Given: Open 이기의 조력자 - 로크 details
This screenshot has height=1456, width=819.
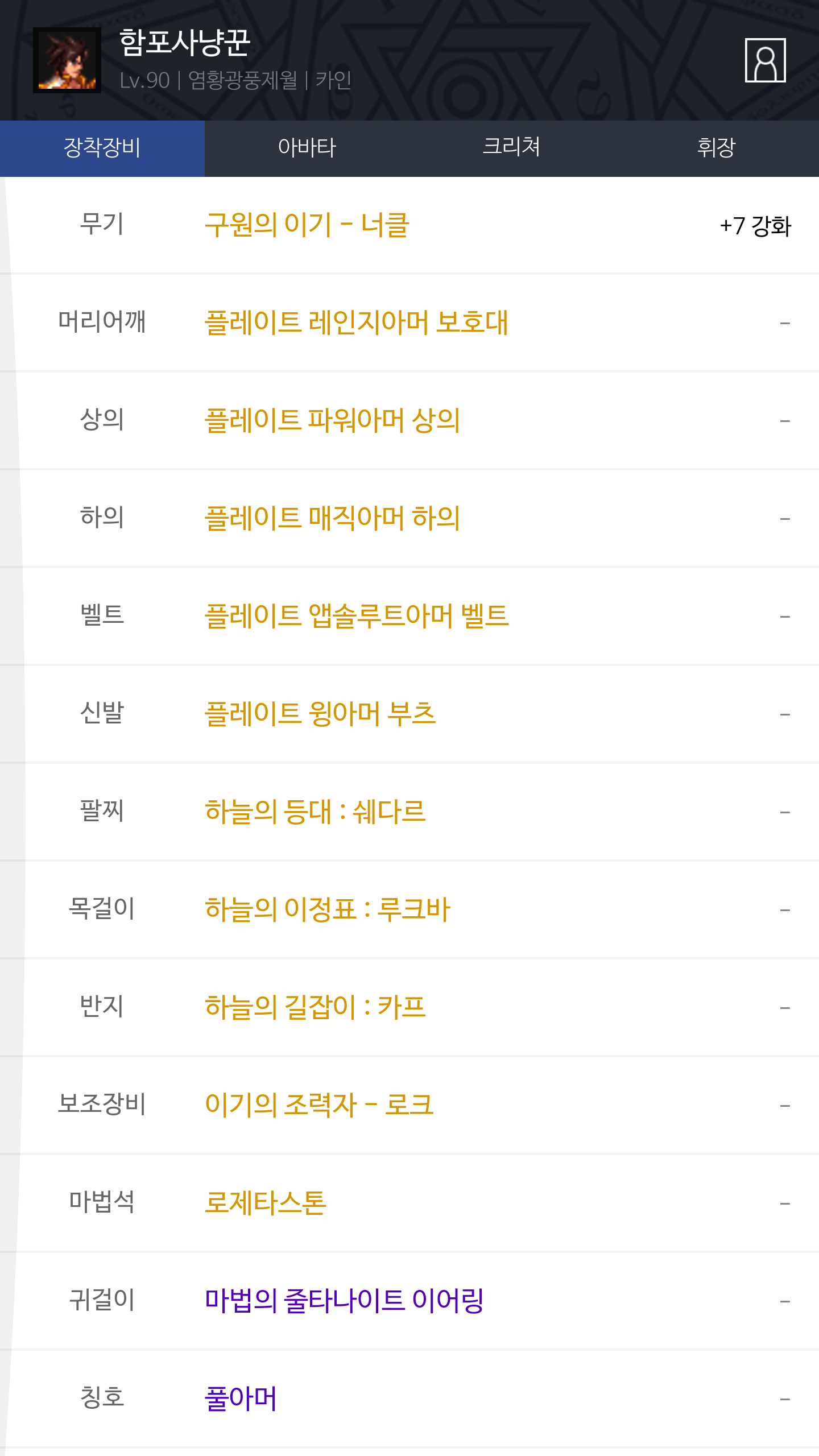Looking at the screenshot, I should (x=319, y=1105).
